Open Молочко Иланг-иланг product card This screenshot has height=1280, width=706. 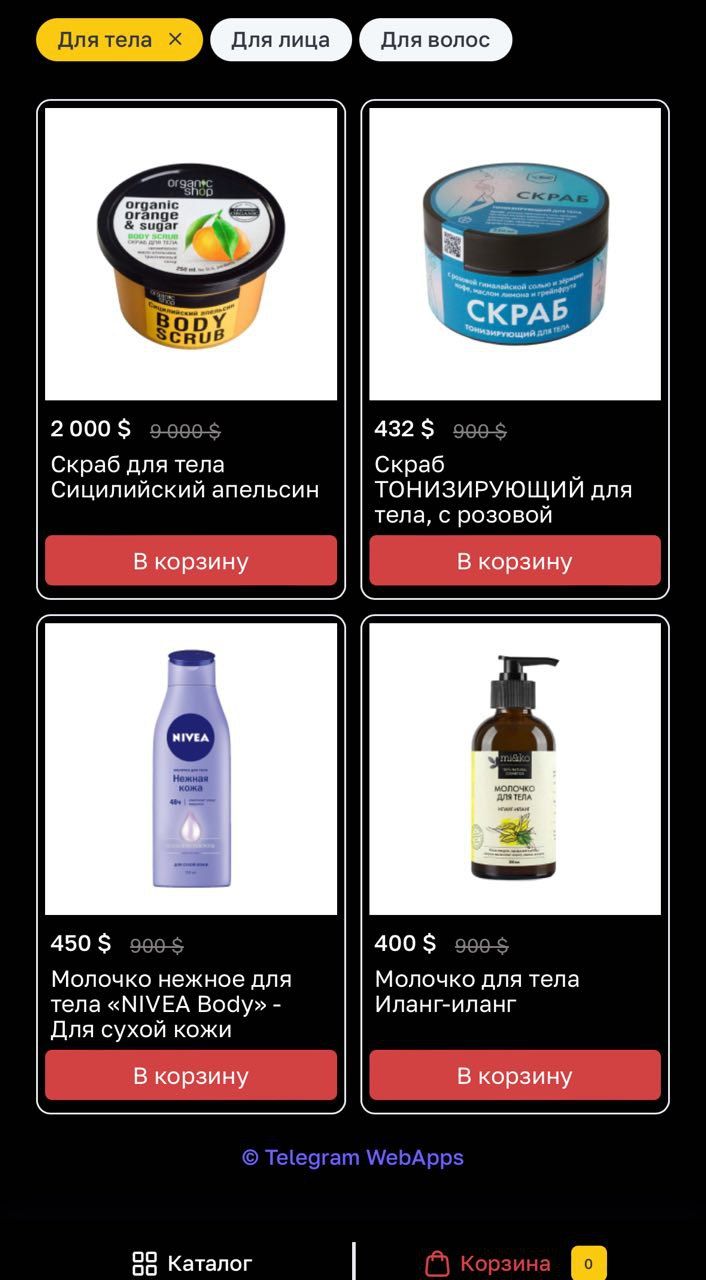pos(515,768)
